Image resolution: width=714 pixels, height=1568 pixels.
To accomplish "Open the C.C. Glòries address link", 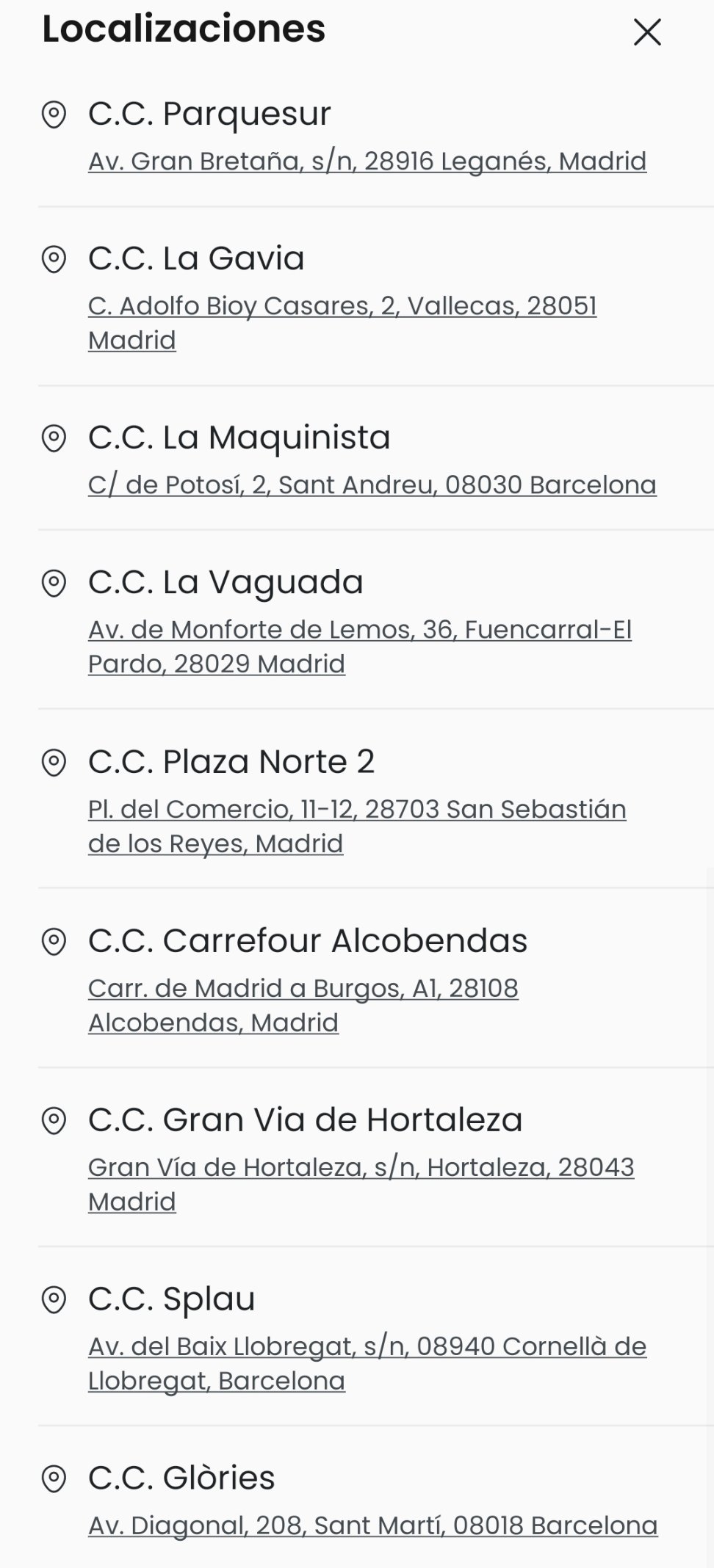I will click(x=373, y=1526).
